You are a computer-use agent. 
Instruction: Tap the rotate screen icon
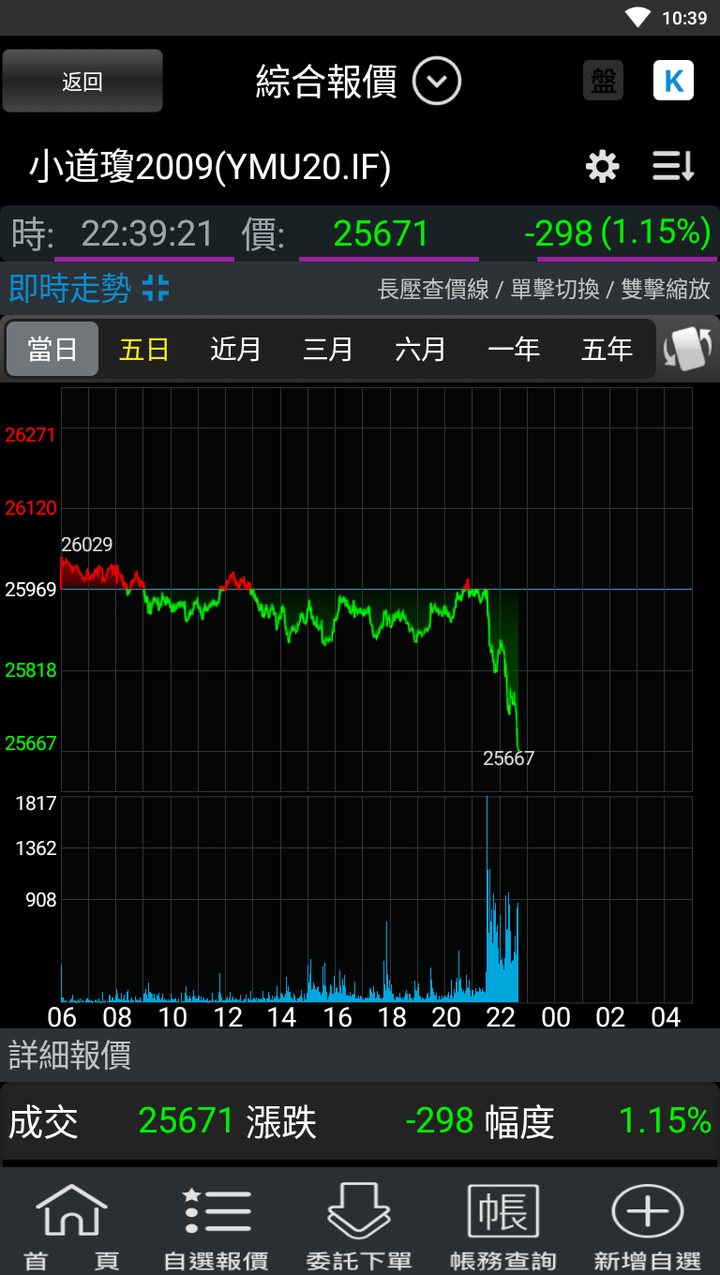point(689,349)
